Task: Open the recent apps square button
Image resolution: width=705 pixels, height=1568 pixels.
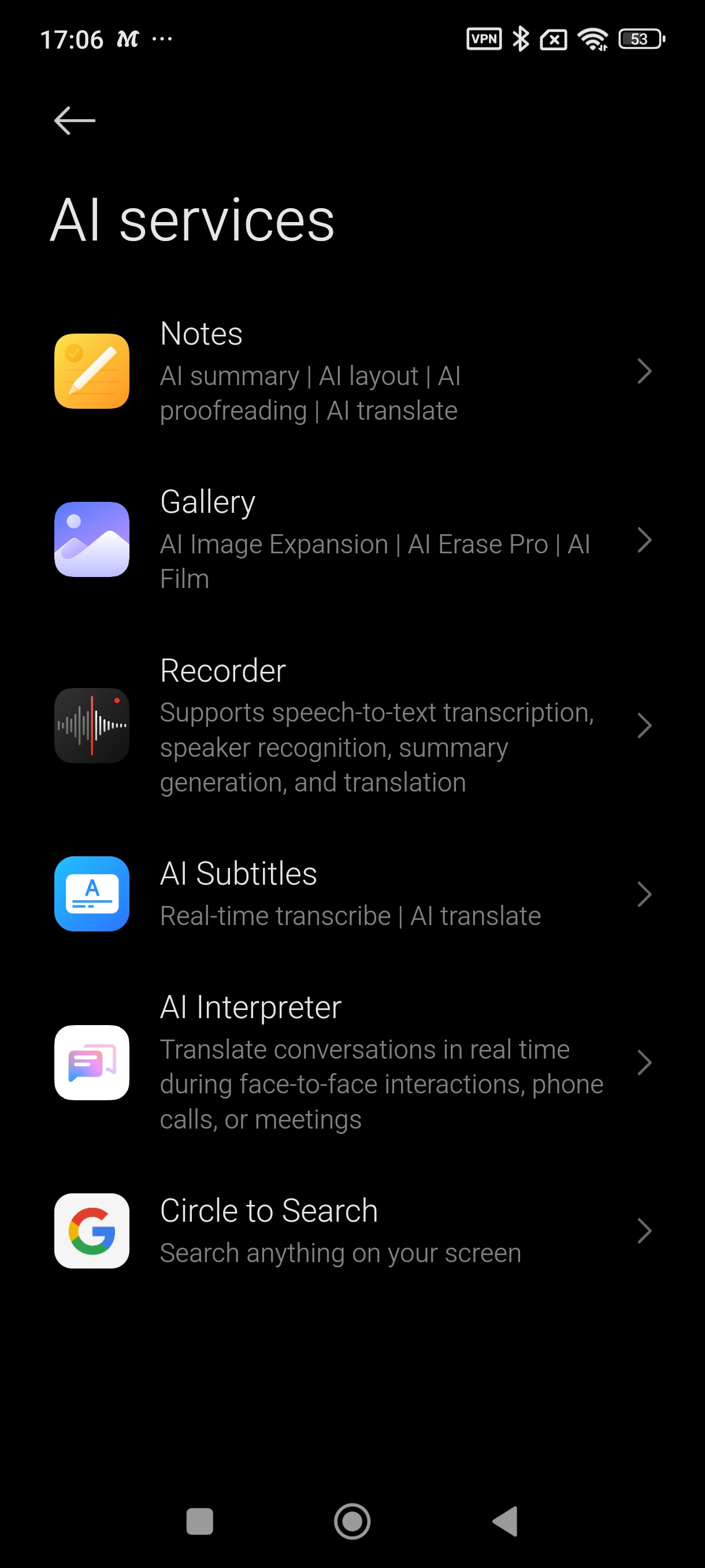Action: click(199, 1521)
